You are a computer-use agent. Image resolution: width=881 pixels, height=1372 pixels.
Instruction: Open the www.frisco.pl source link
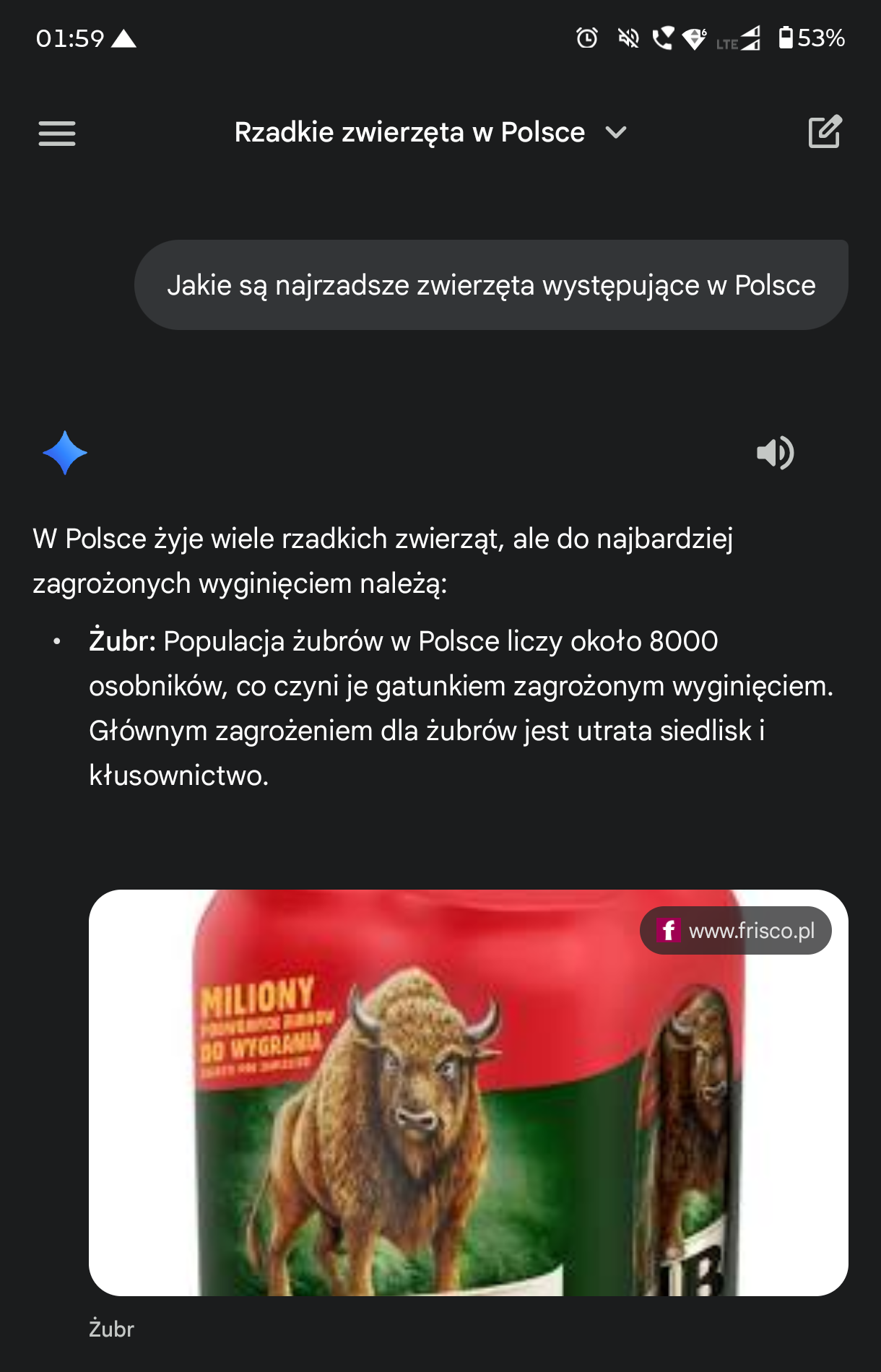click(x=735, y=931)
